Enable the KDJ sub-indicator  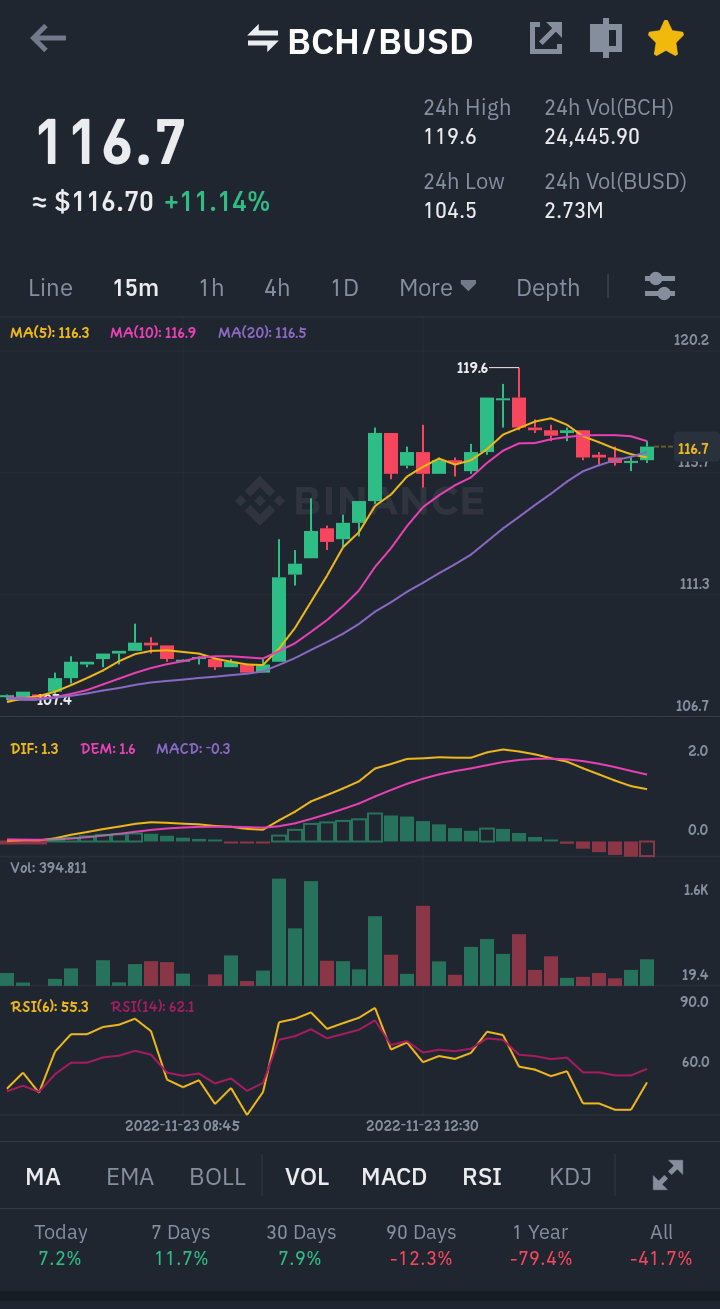pos(571,1177)
